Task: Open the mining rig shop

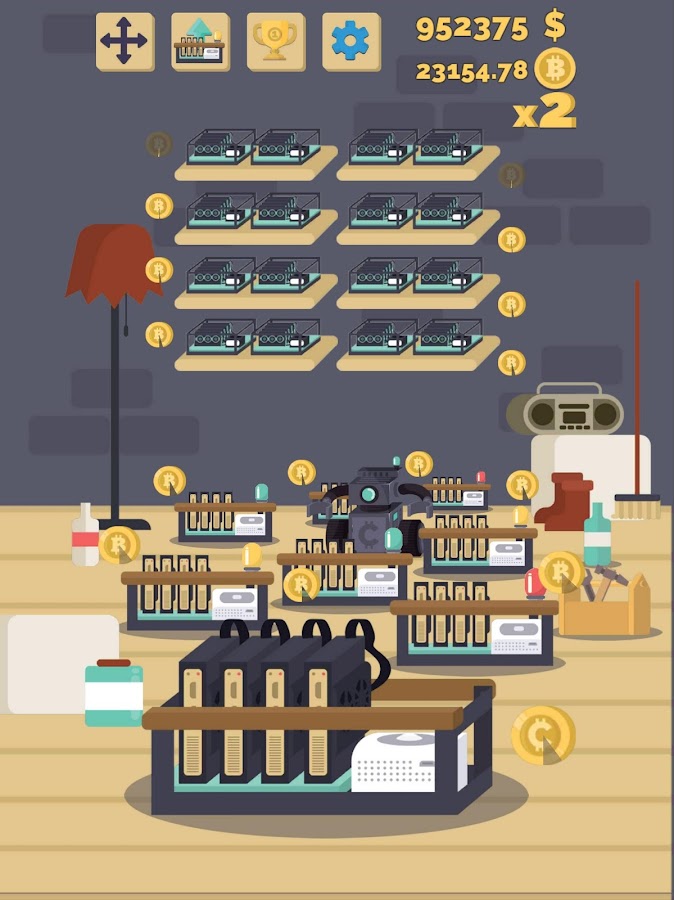Action: (200, 42)
